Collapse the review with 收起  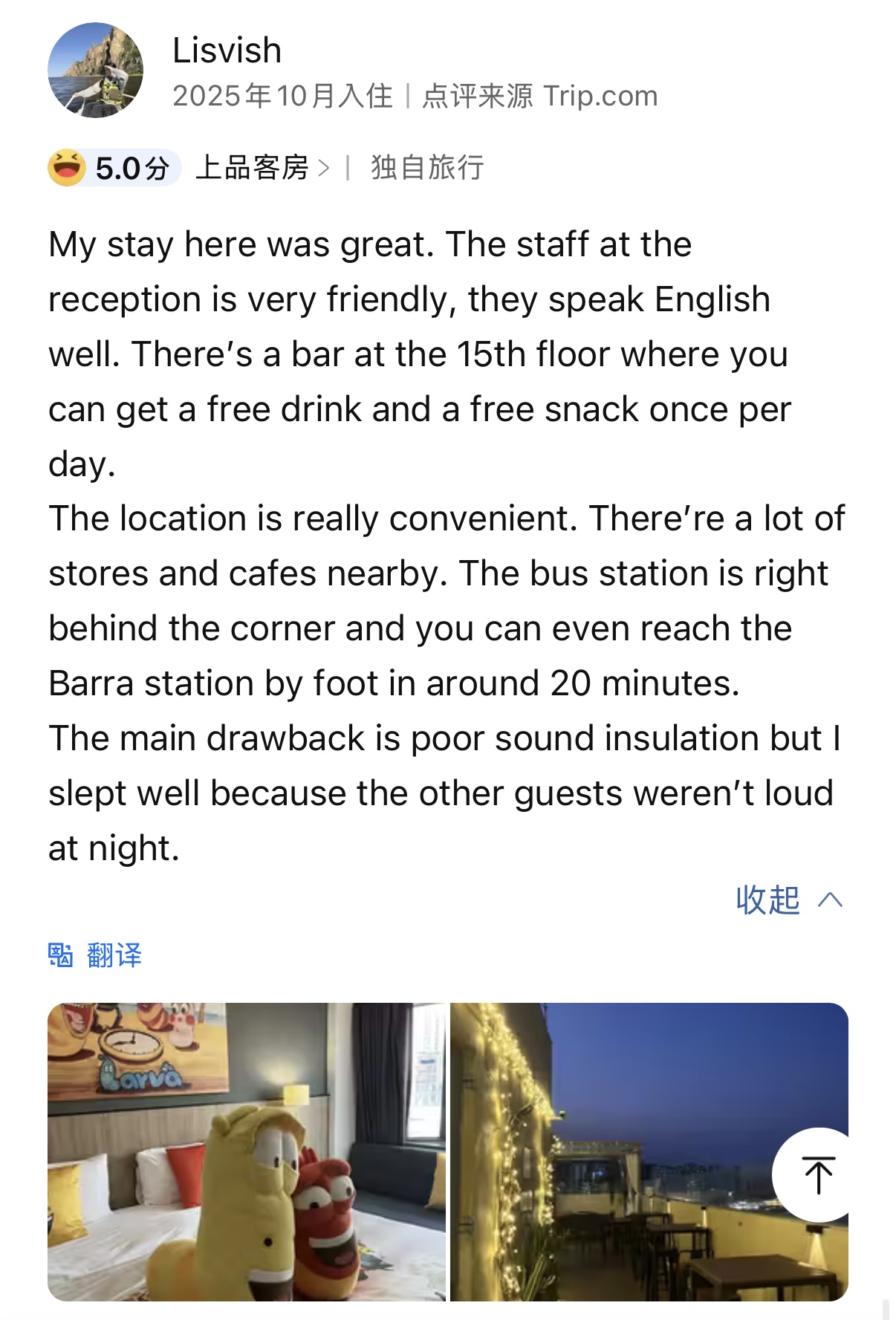788,900
